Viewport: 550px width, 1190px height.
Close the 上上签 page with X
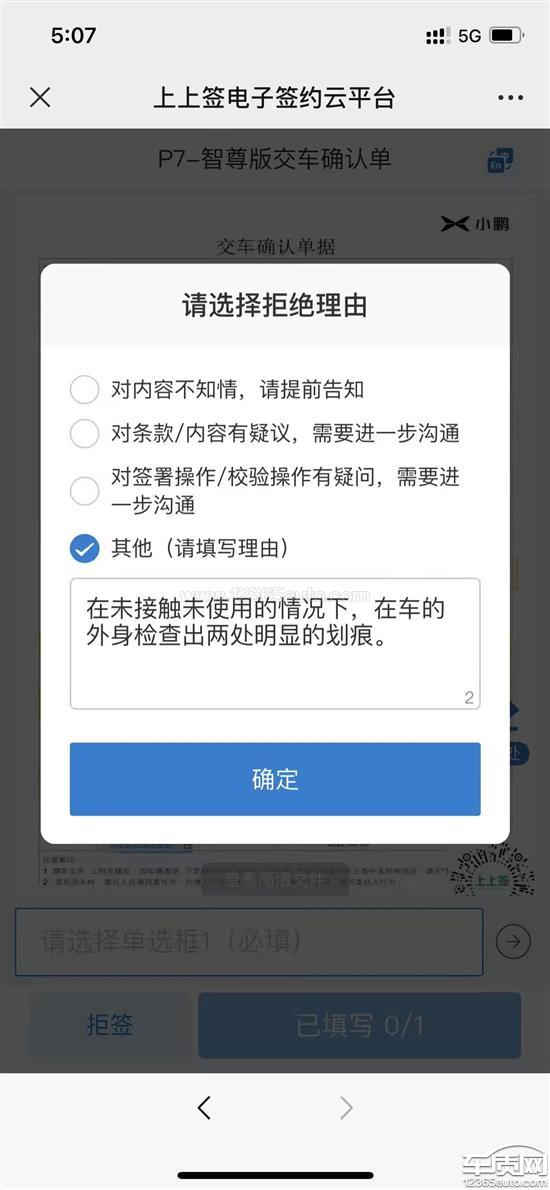(39, 97)
